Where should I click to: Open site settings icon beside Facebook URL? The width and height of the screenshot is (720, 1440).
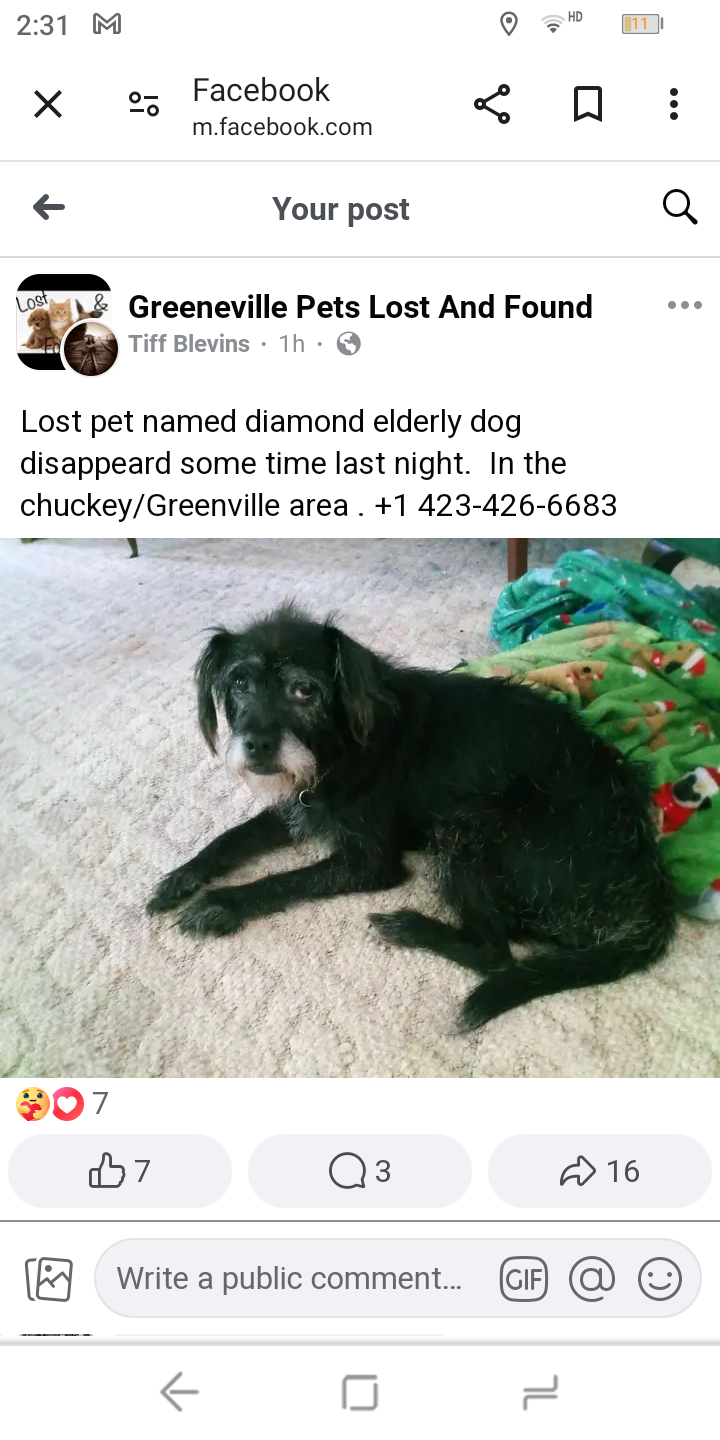(x=144, y=104)
